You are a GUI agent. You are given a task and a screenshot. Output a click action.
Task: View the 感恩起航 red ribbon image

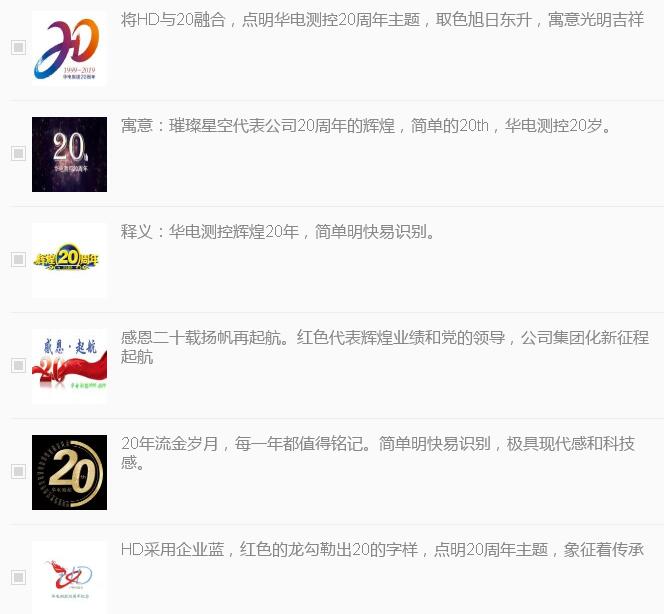coord(69,366)
